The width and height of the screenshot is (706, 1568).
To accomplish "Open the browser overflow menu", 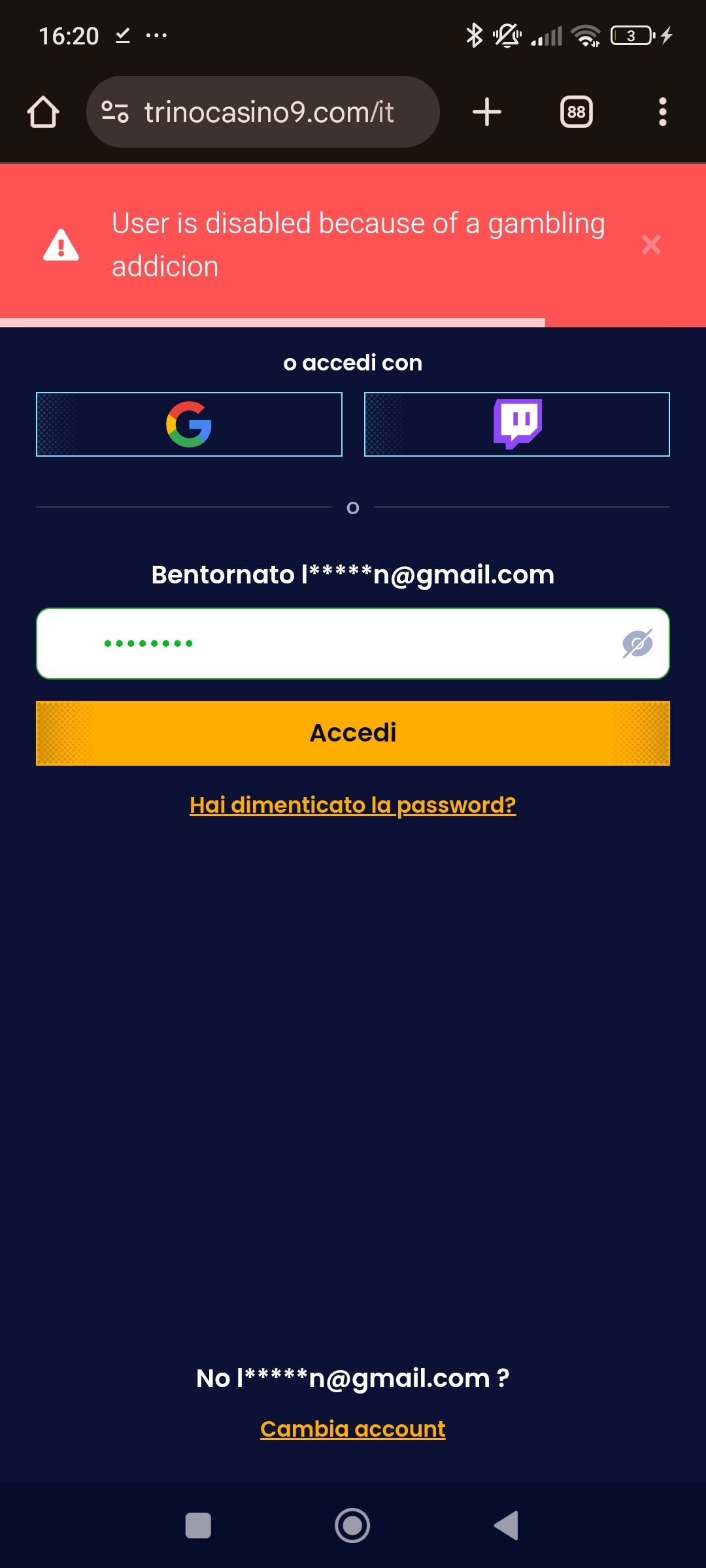I will 662,112.
